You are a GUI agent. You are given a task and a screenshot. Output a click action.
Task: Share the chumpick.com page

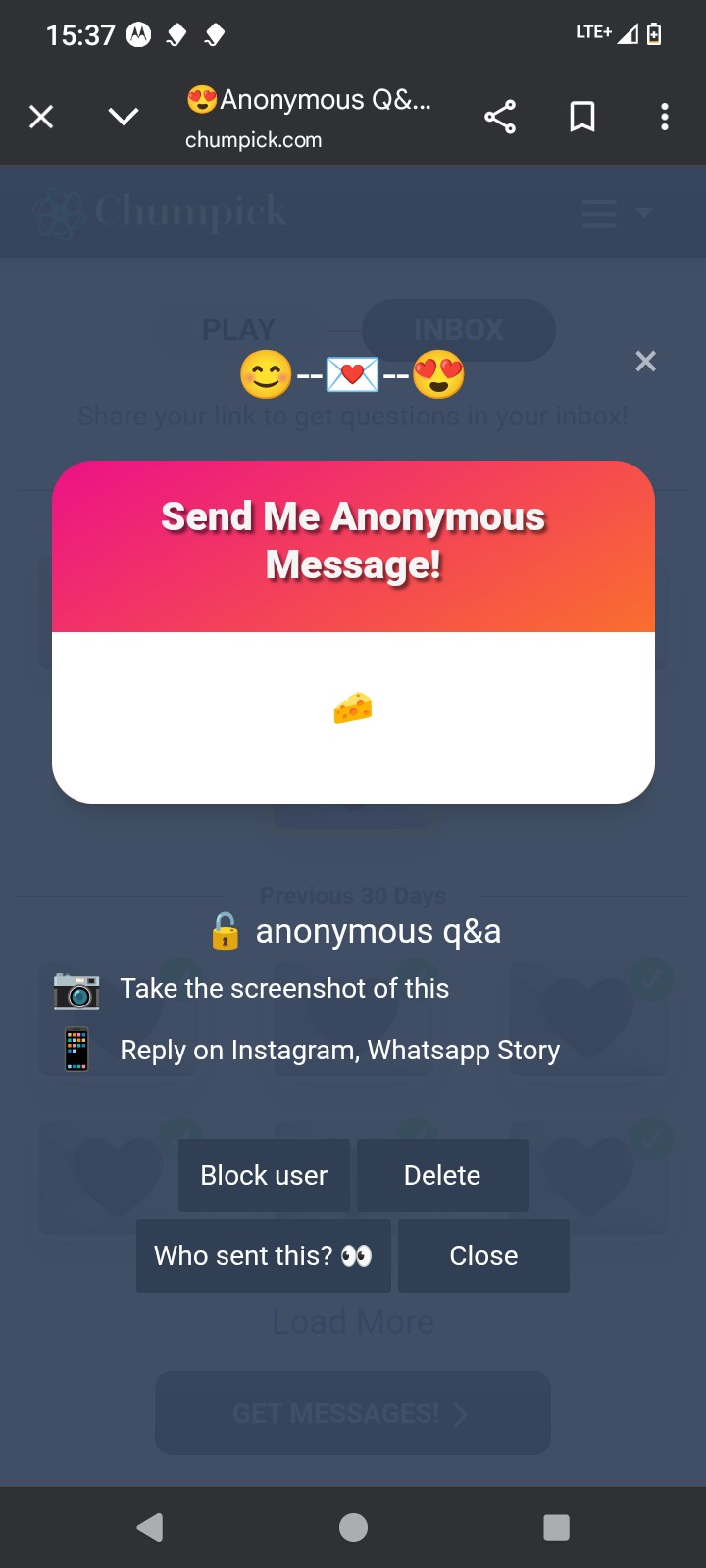[x=500, y=118]
